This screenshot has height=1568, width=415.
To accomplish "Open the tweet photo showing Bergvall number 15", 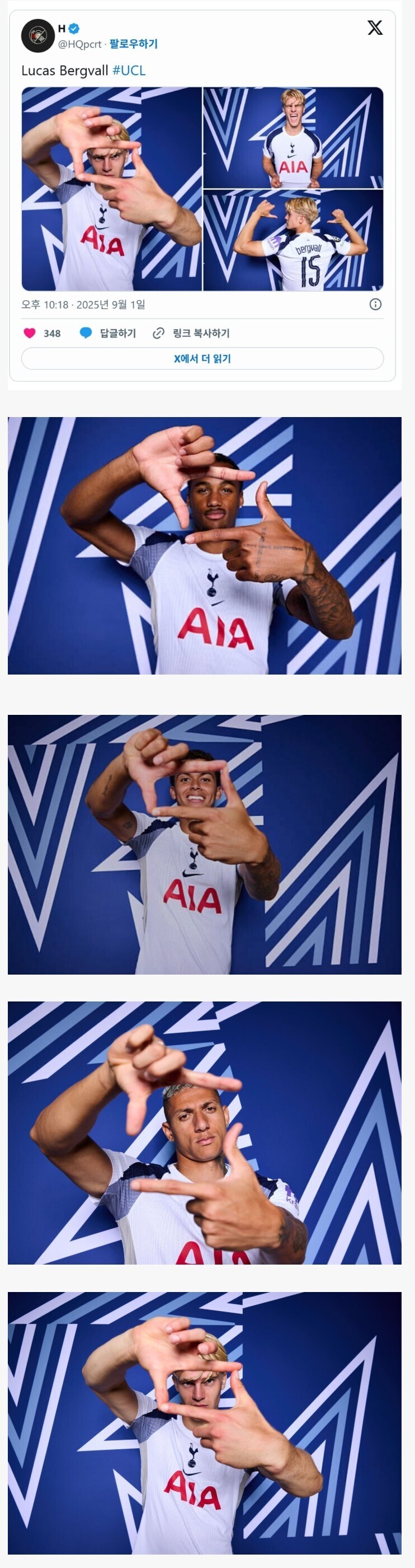I will pos(293,241).
